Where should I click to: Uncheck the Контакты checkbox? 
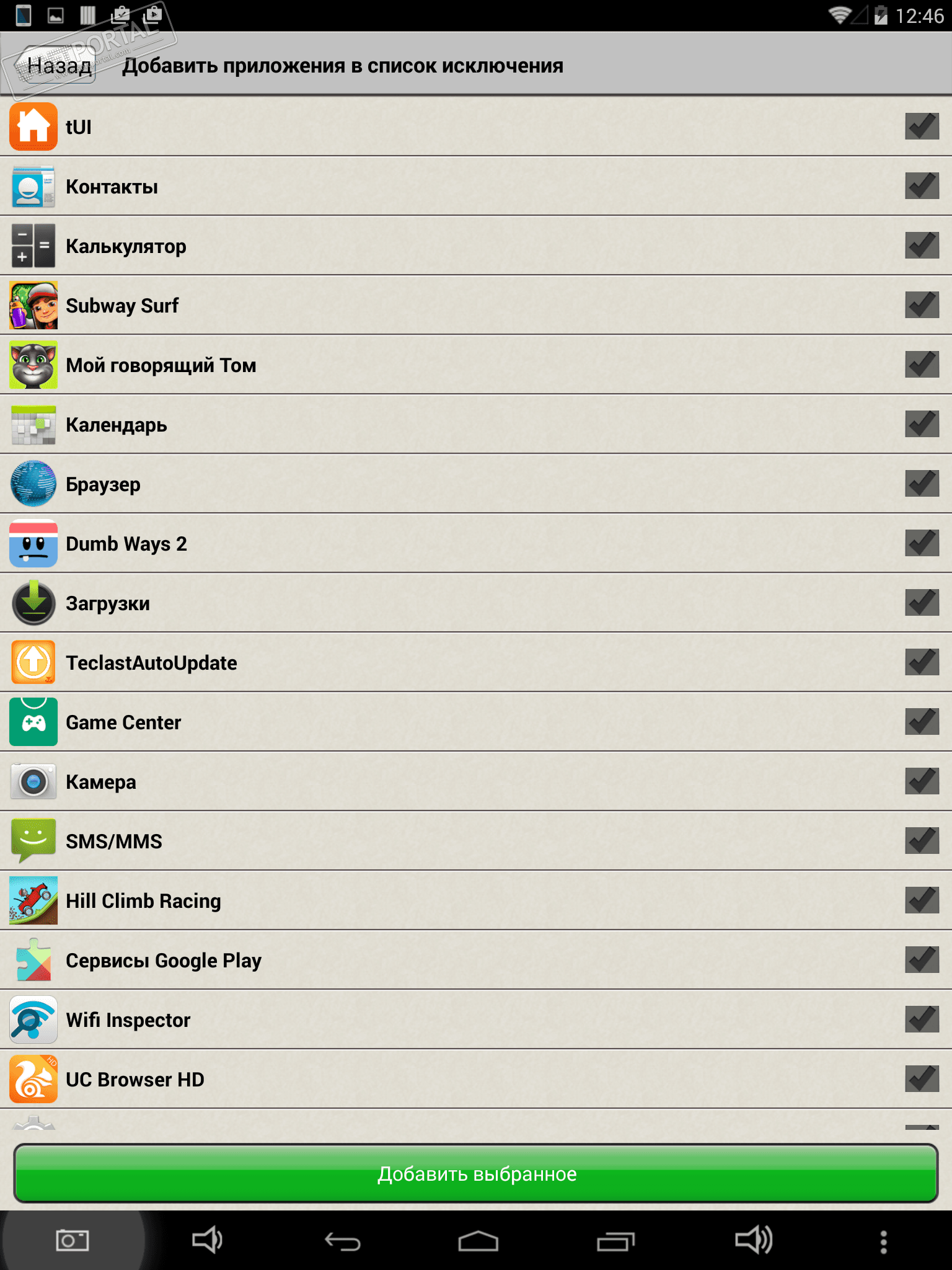[922, 186]
